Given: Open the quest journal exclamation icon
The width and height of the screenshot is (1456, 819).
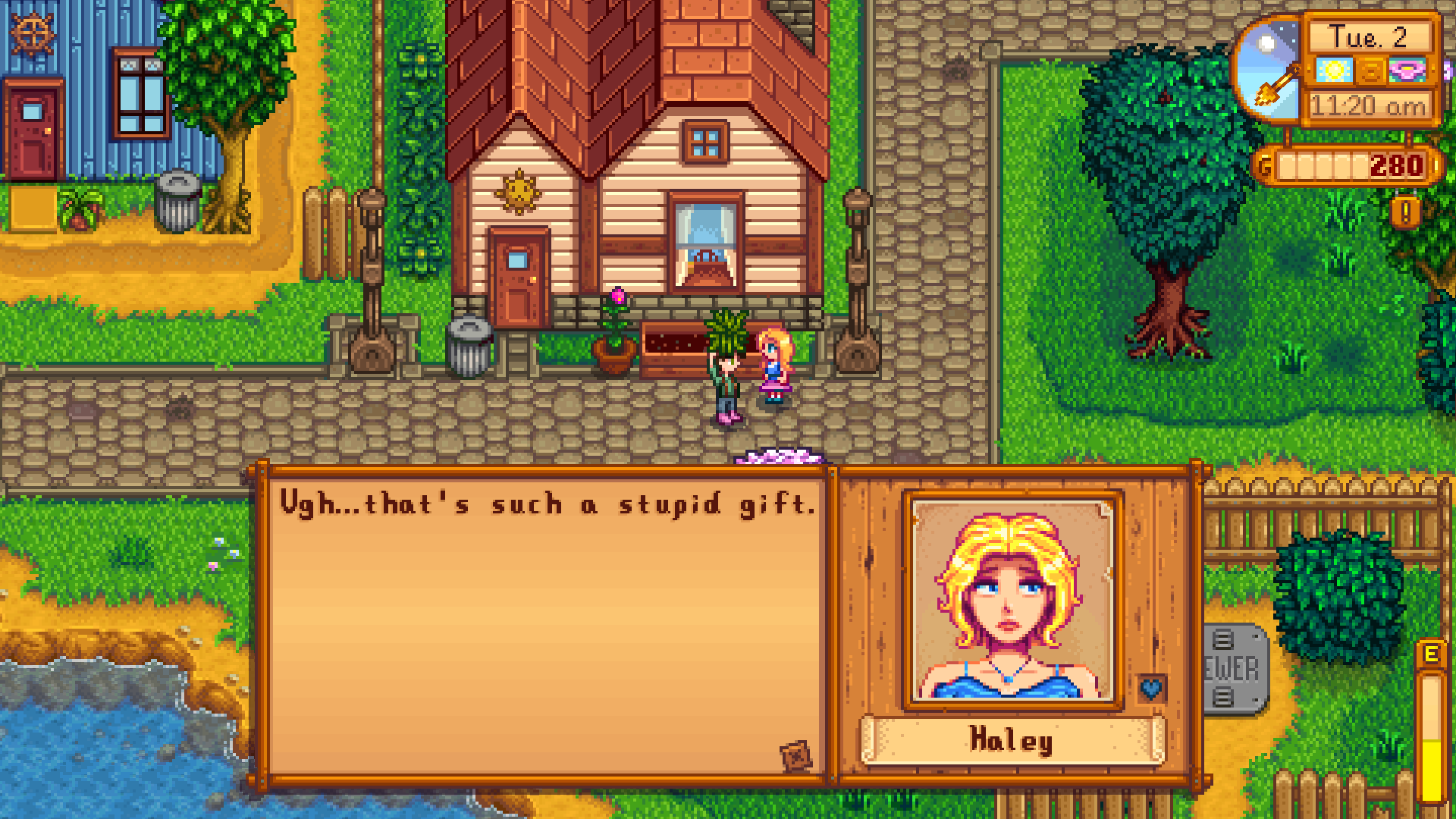Looking at the screenshot, I should pyautogui.click(x=1405, y=212).
